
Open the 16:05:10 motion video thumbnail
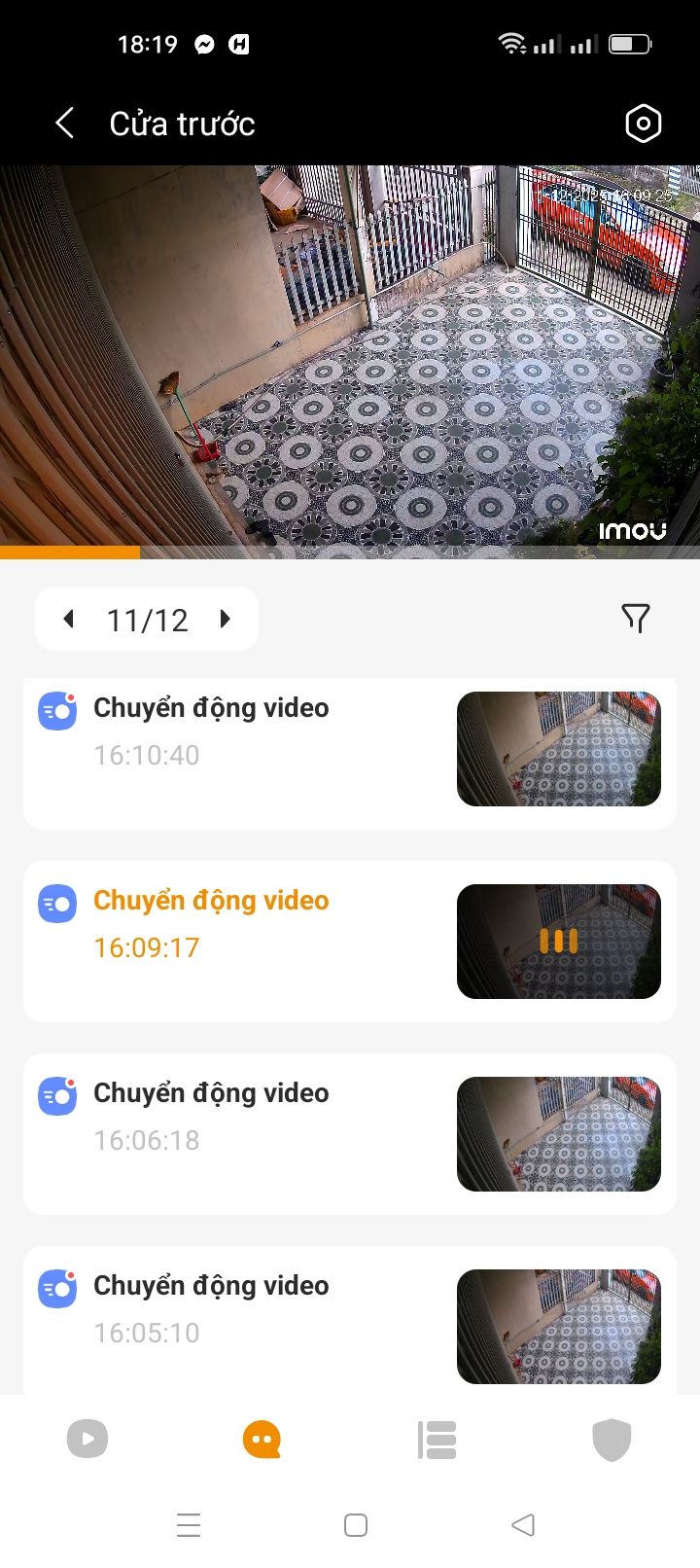pyautogui.click(x=558, y=1326)
